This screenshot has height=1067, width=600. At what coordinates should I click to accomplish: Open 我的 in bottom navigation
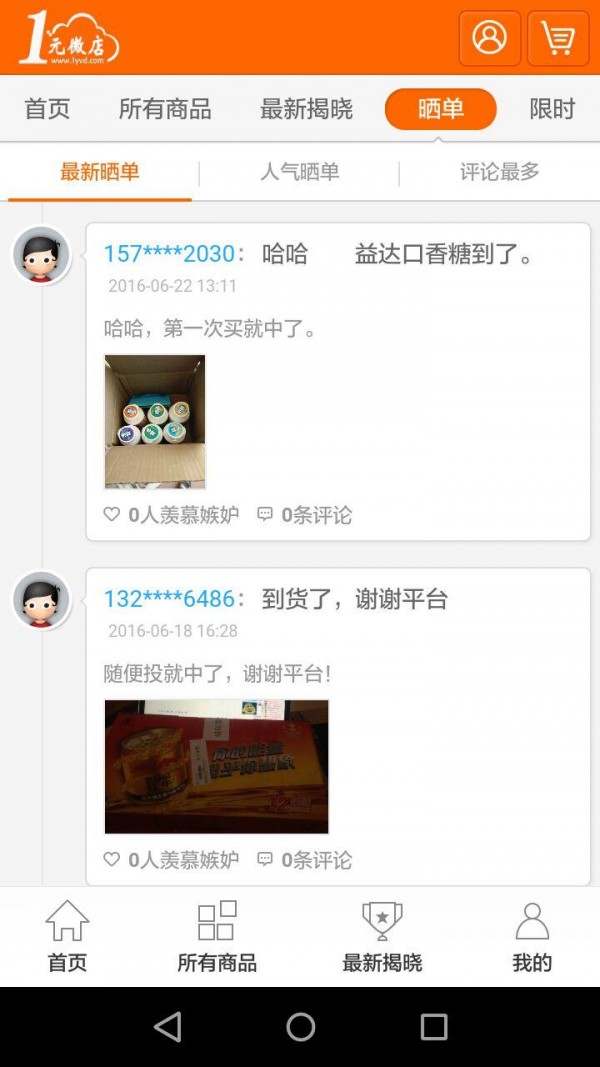(531, 936)
